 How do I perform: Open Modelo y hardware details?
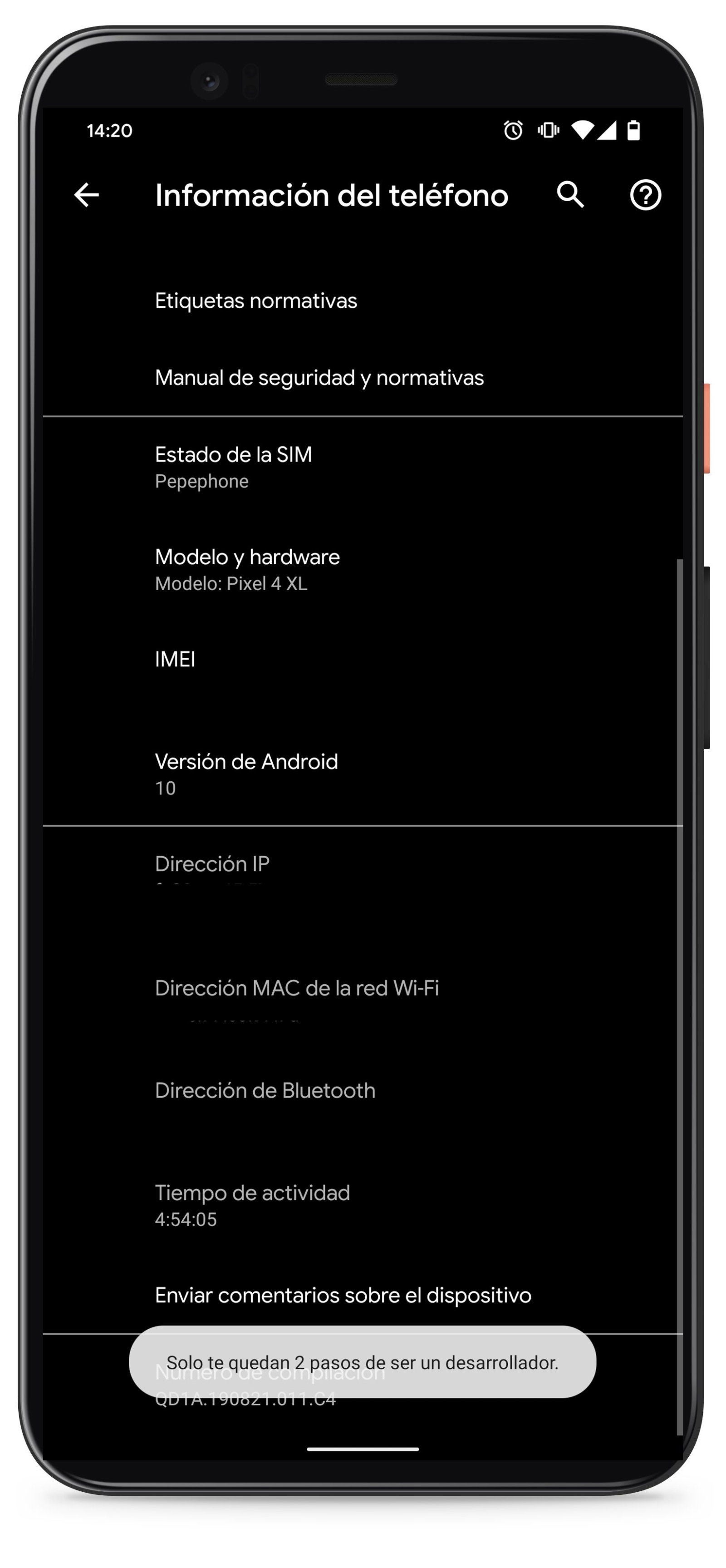click(247, 569)
